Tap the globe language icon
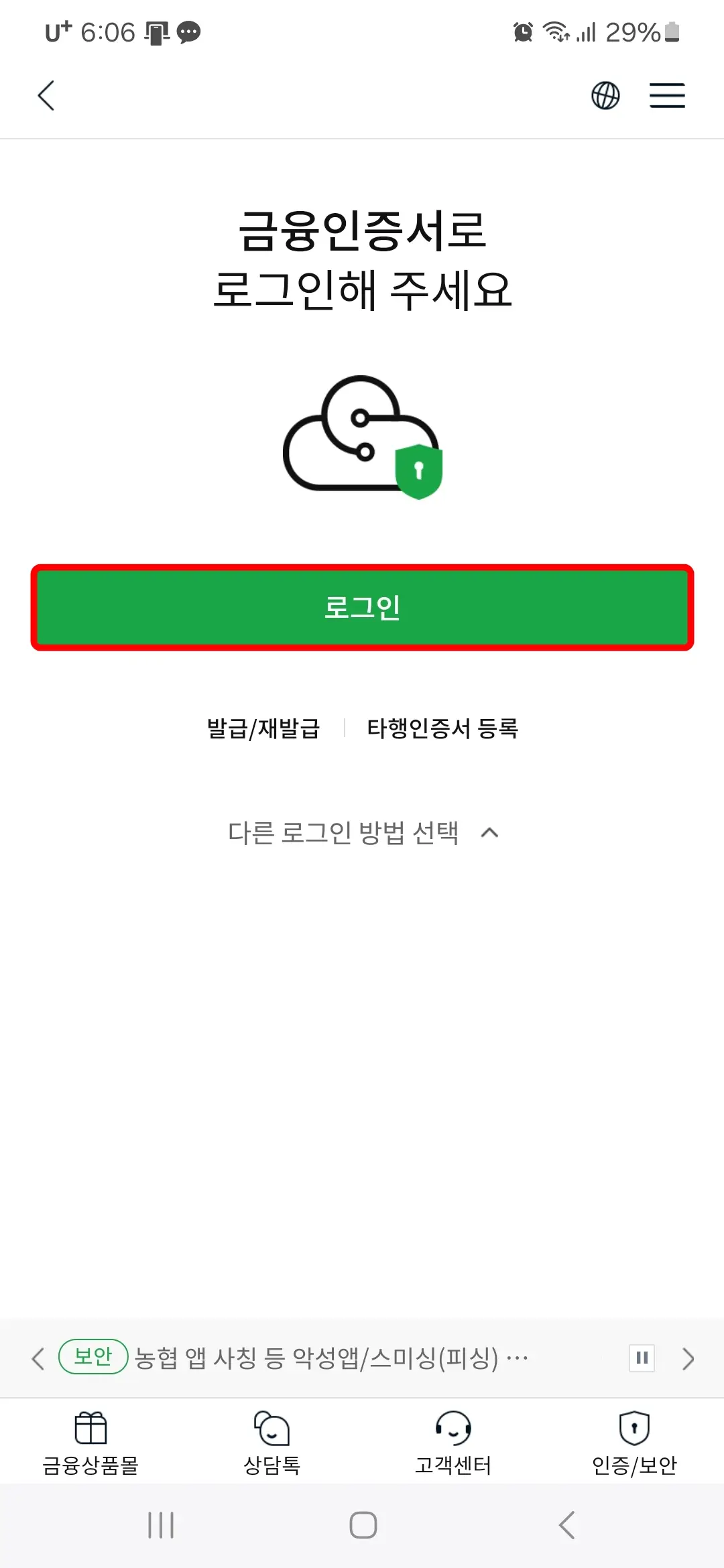This screenshot has width=724, height=1568. (x=605, y=95)
